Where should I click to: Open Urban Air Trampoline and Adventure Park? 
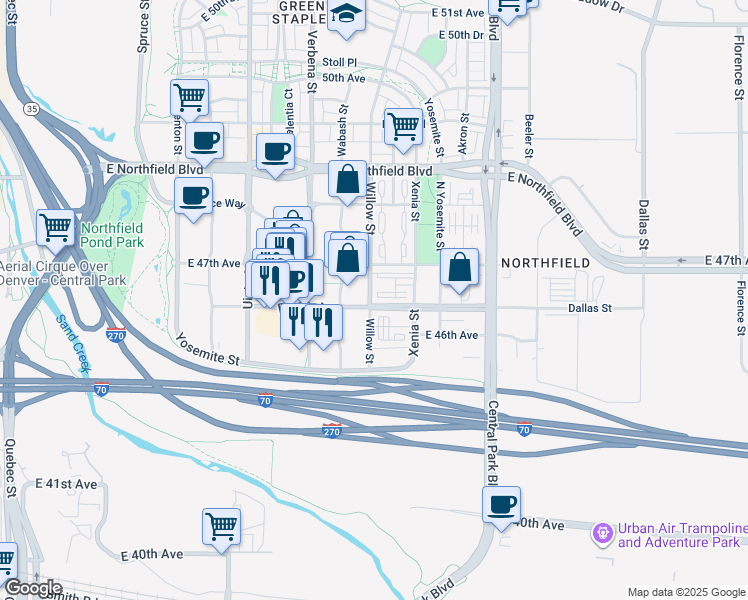click(602, 534)
